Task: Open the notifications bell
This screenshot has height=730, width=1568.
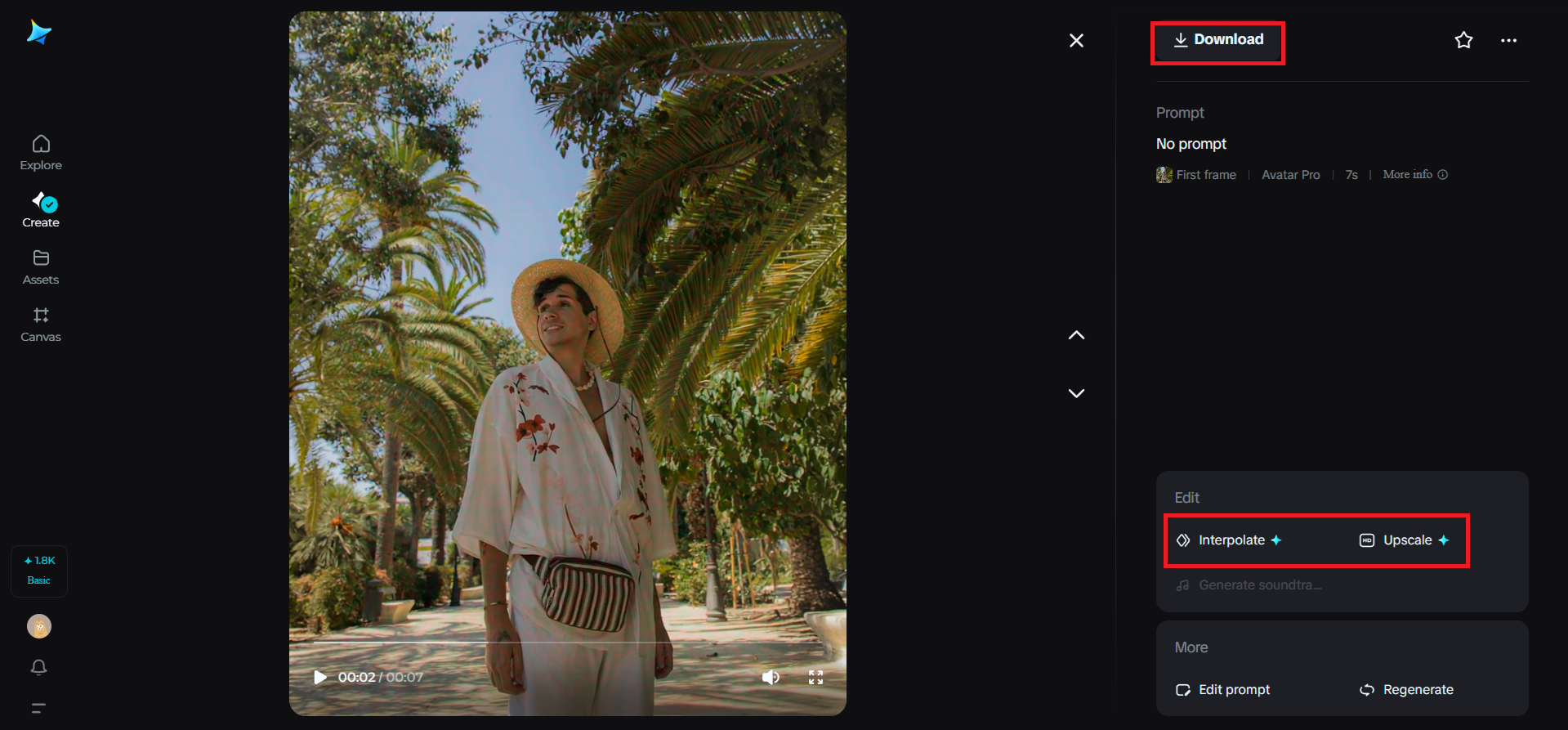Action: pyautogui.click(x=38, y=668)
